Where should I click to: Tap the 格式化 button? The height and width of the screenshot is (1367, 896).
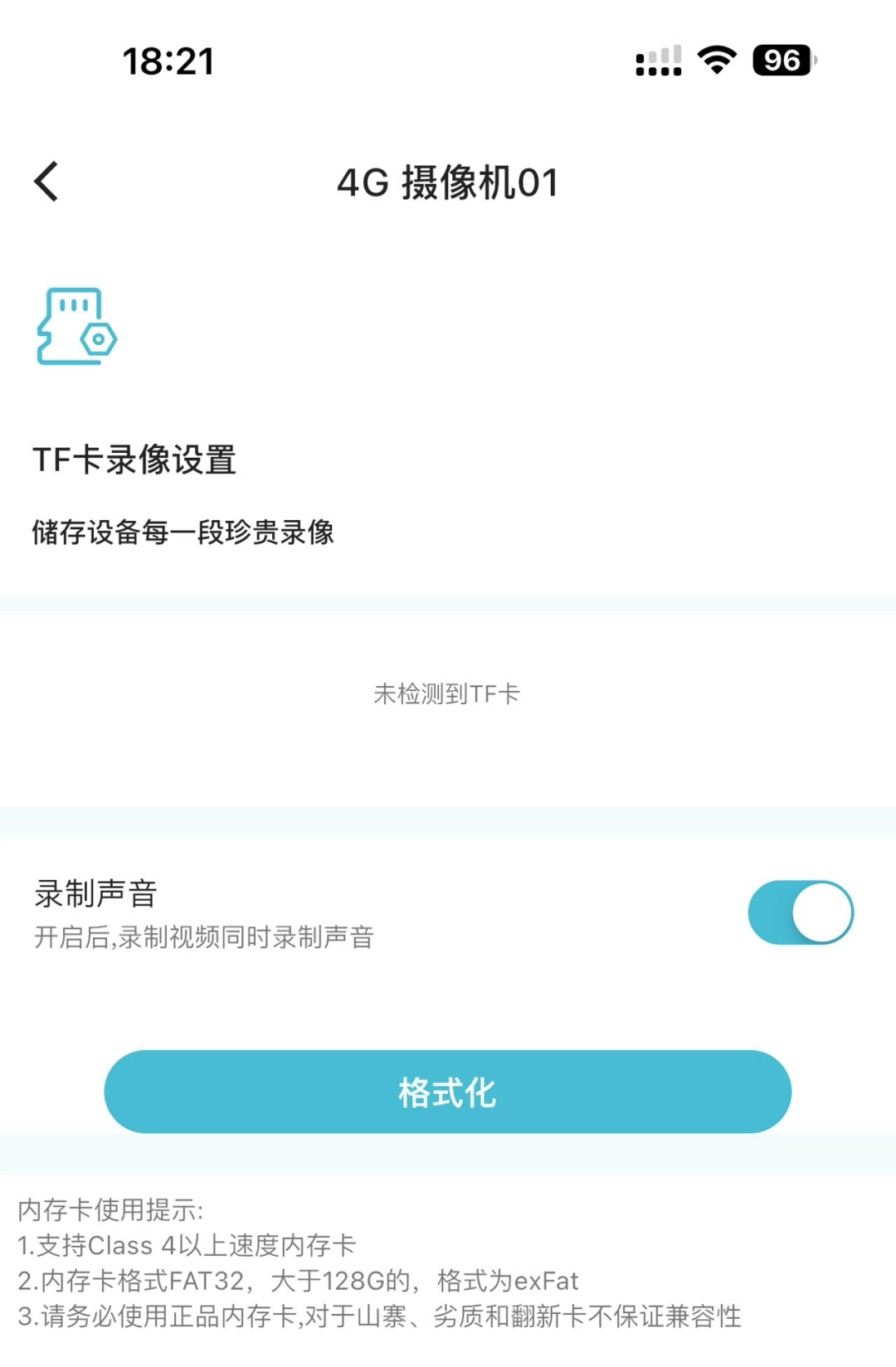coord(447,1092)
